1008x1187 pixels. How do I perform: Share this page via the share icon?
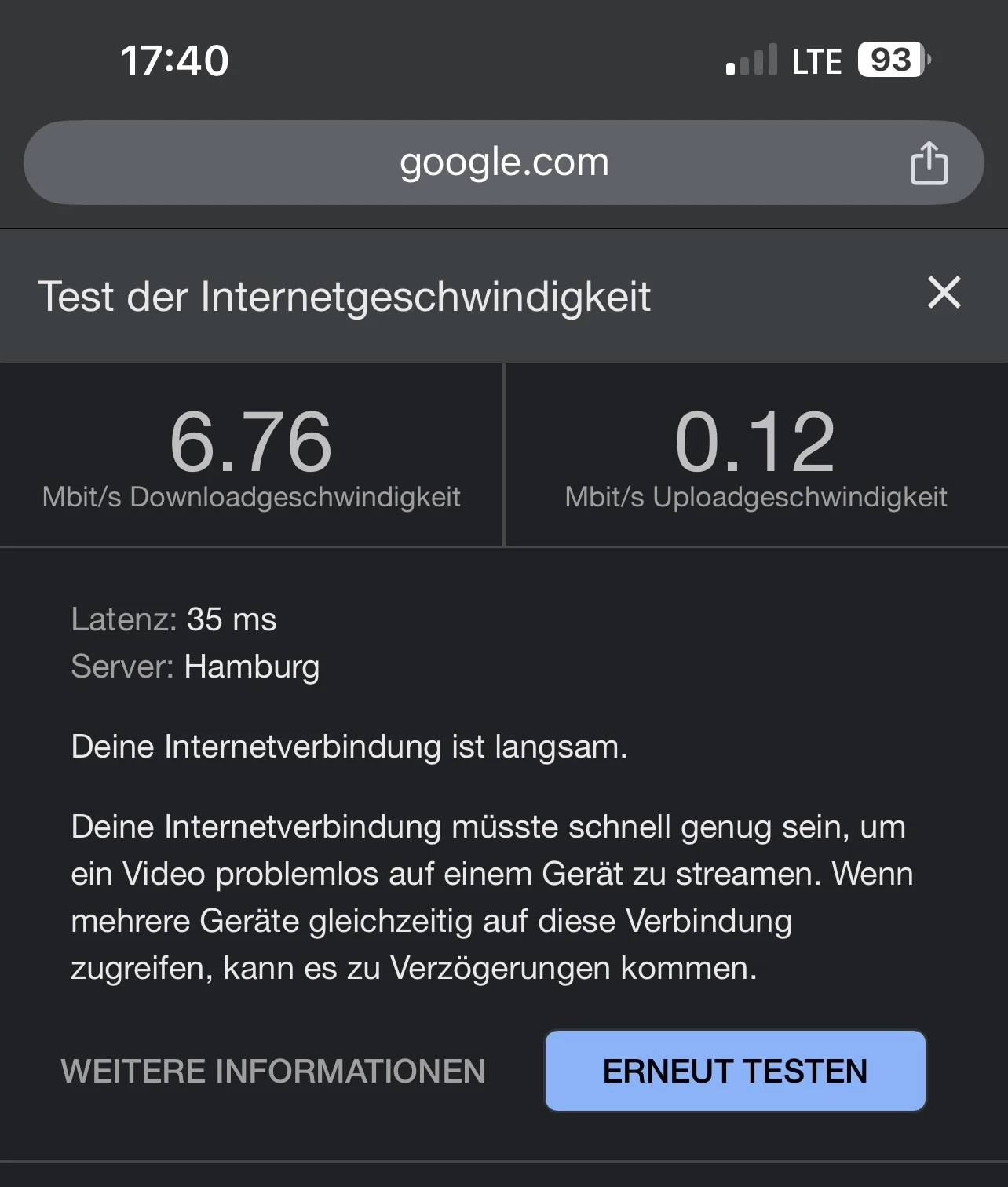click(929, 163)
